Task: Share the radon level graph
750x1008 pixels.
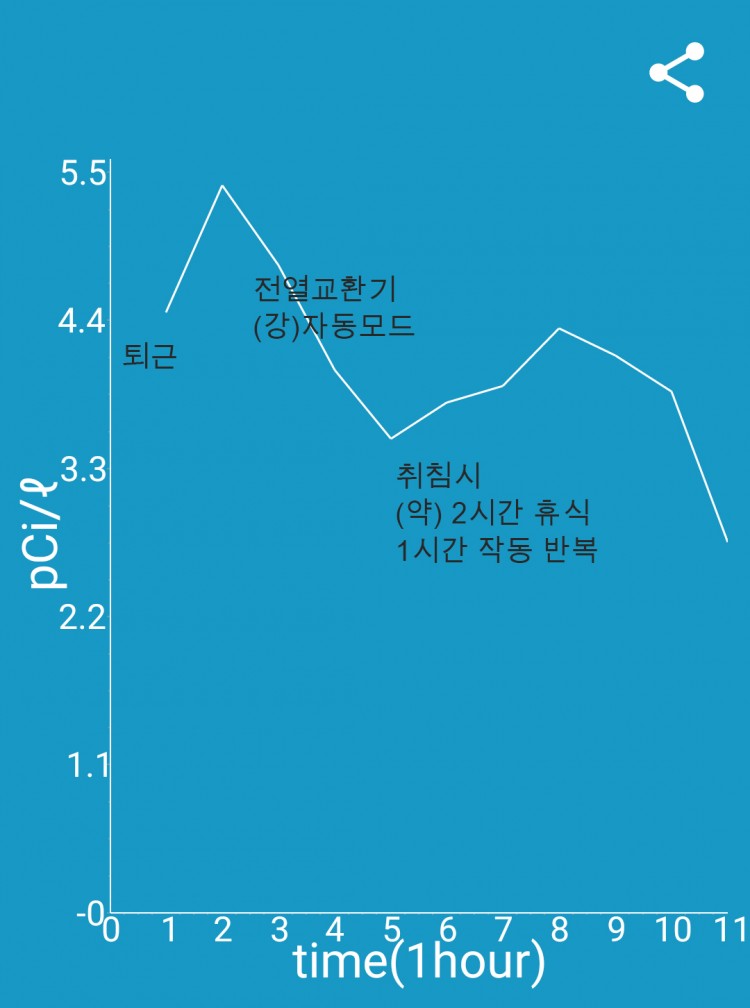Action: click(677, 72)
